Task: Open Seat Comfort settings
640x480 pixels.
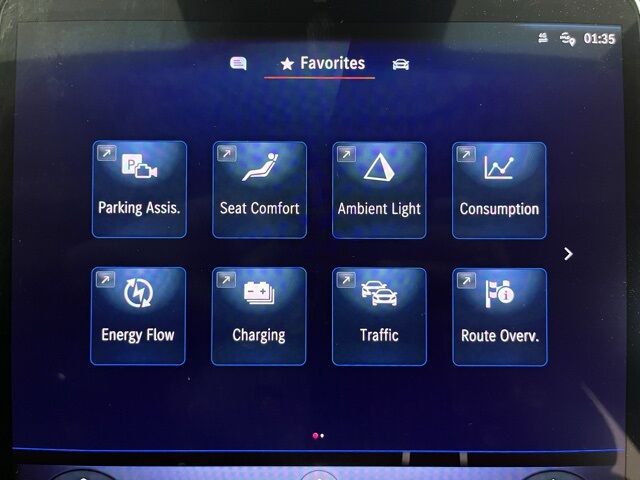Action: [259, 190]
